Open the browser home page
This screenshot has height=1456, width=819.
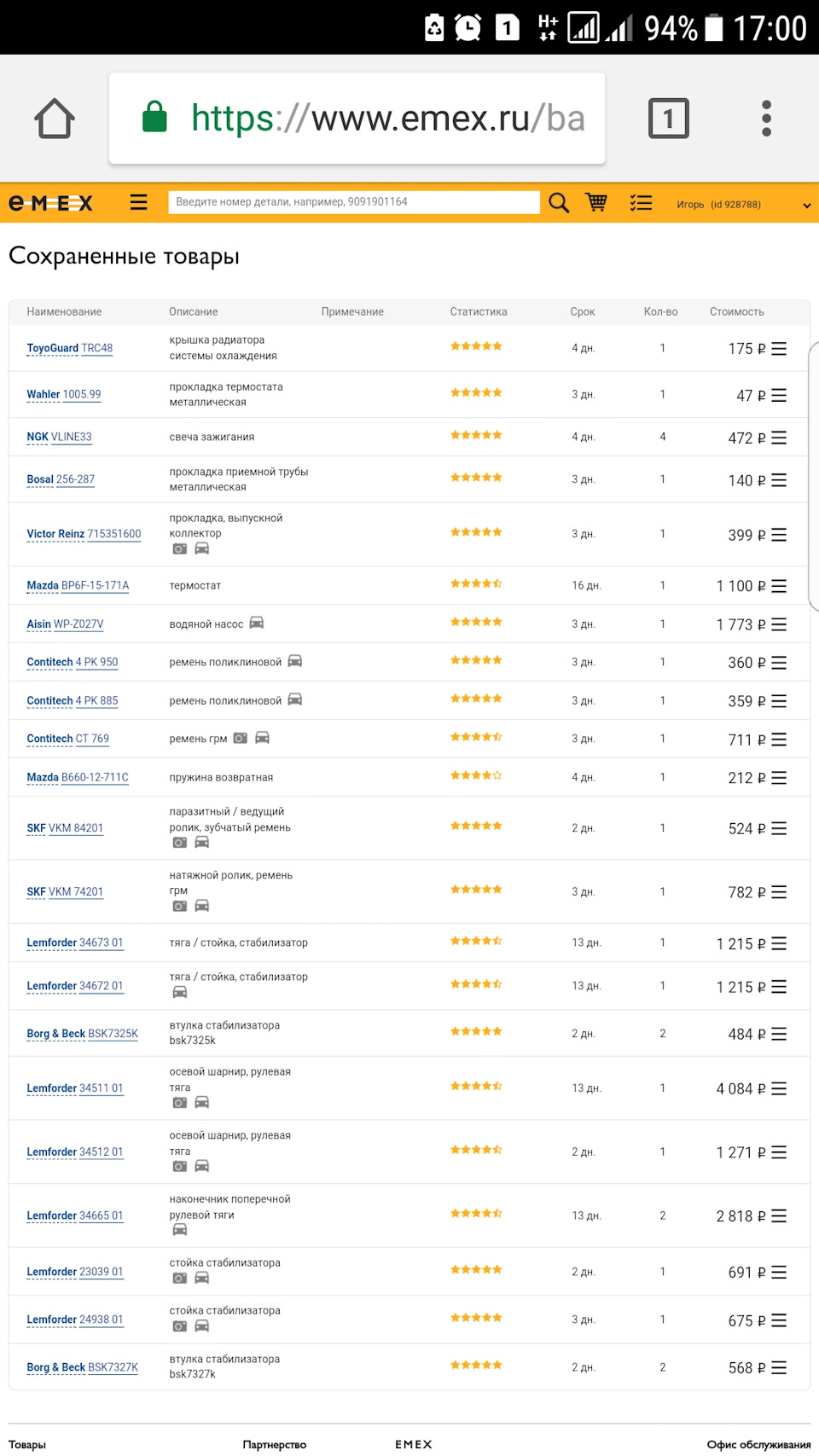[55, 119]
